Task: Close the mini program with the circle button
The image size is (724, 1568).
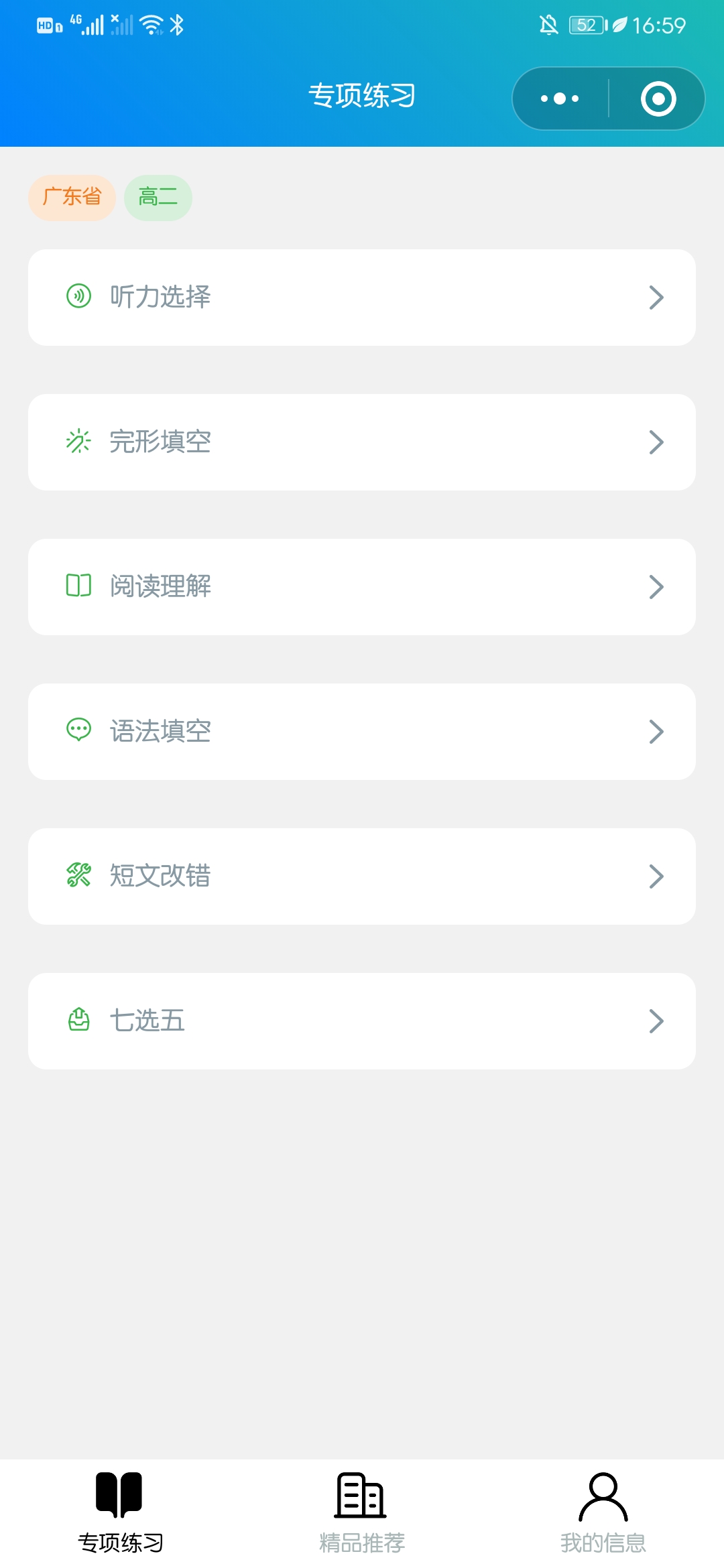Action: [x=658, y=99]
